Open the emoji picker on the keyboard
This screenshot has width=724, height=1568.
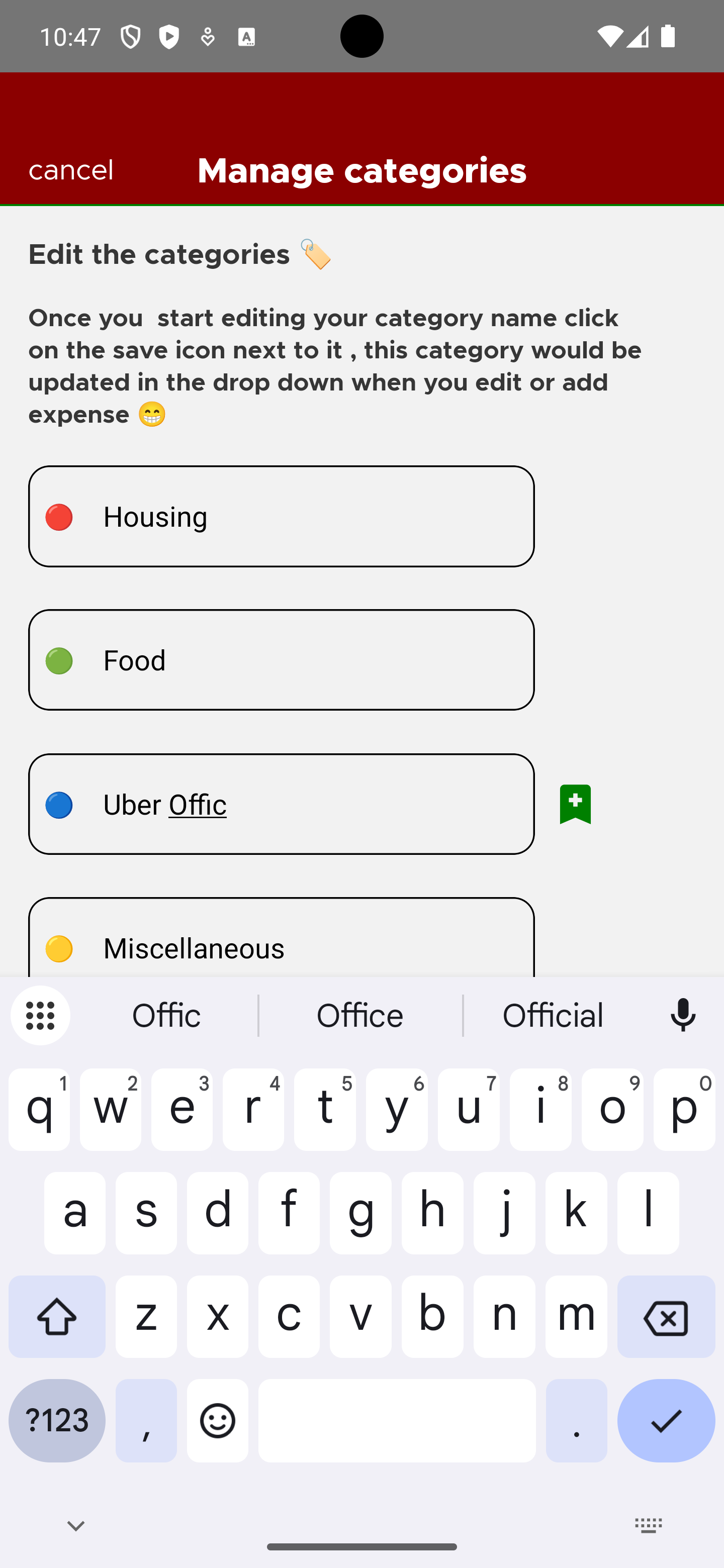(217, 1421)
